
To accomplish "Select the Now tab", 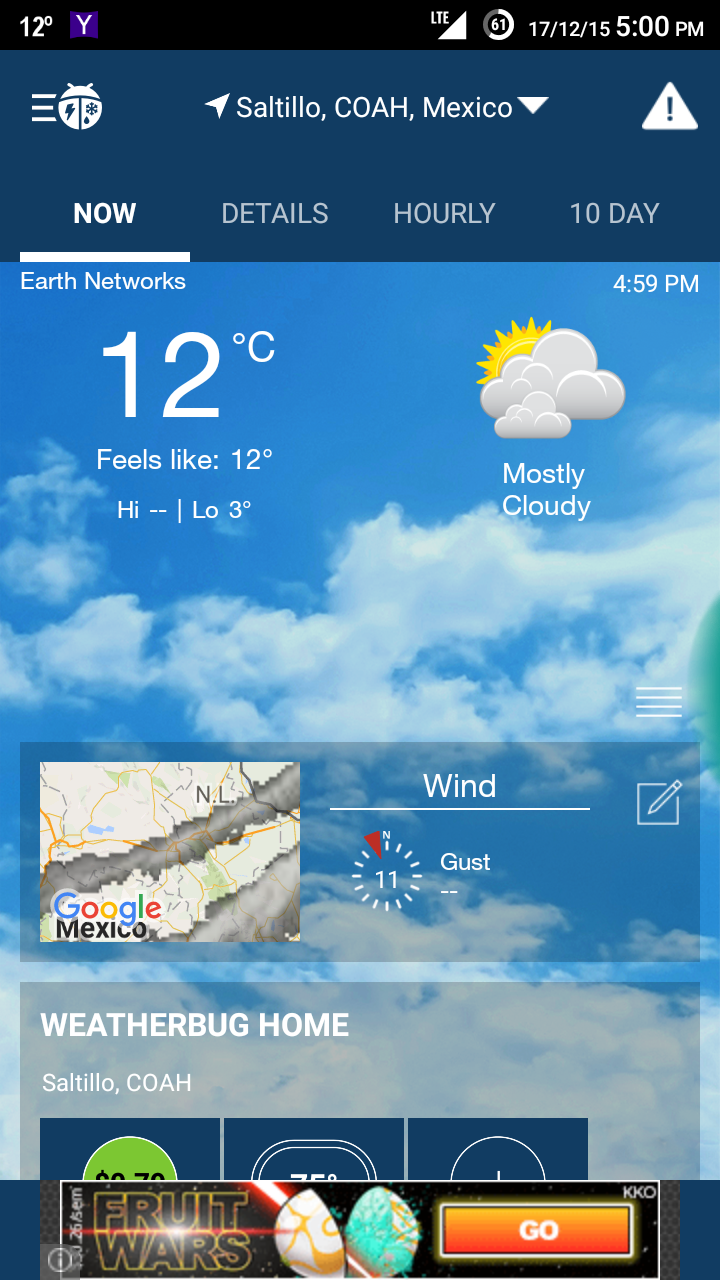I will (x=105, y=213).
